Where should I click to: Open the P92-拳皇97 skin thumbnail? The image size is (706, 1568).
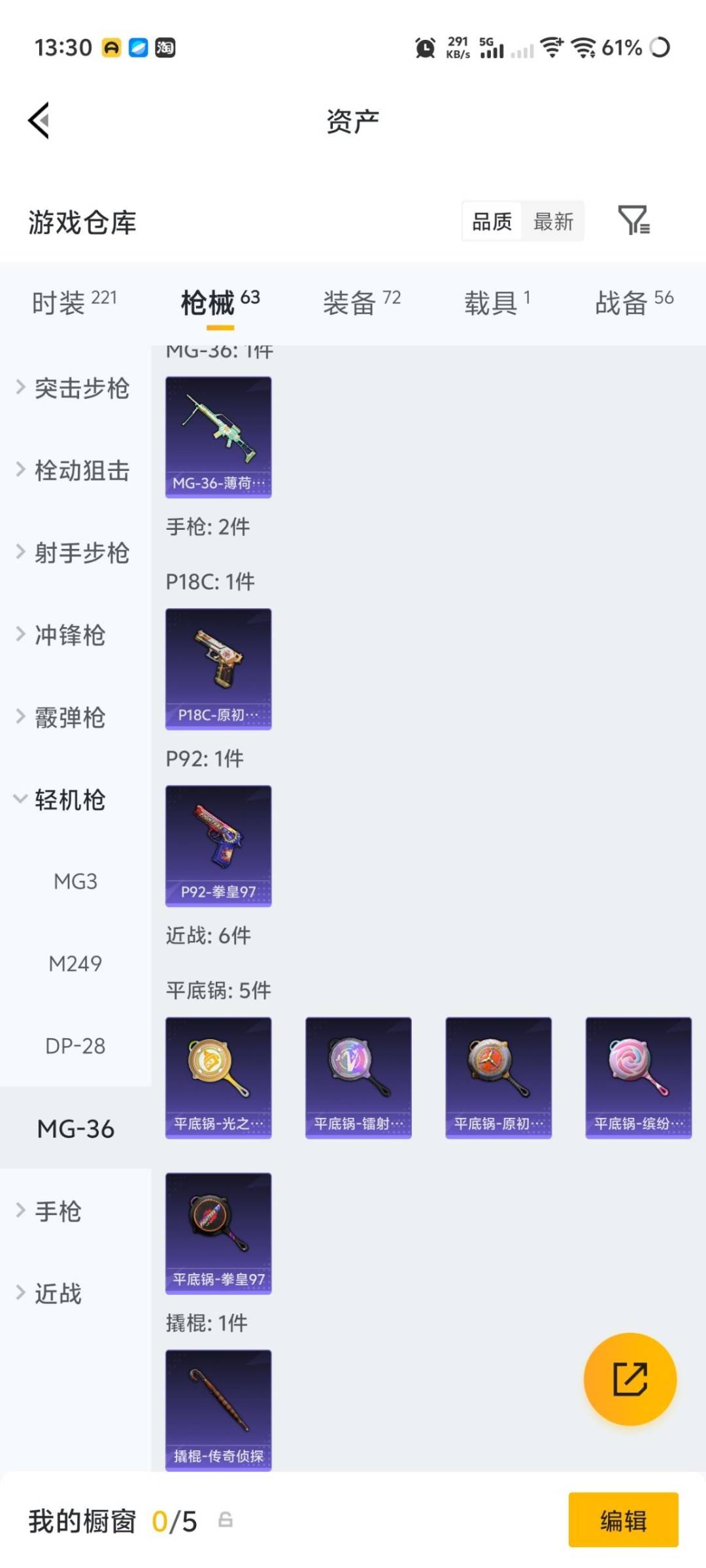pyautogui.click(x=218, y=846)
